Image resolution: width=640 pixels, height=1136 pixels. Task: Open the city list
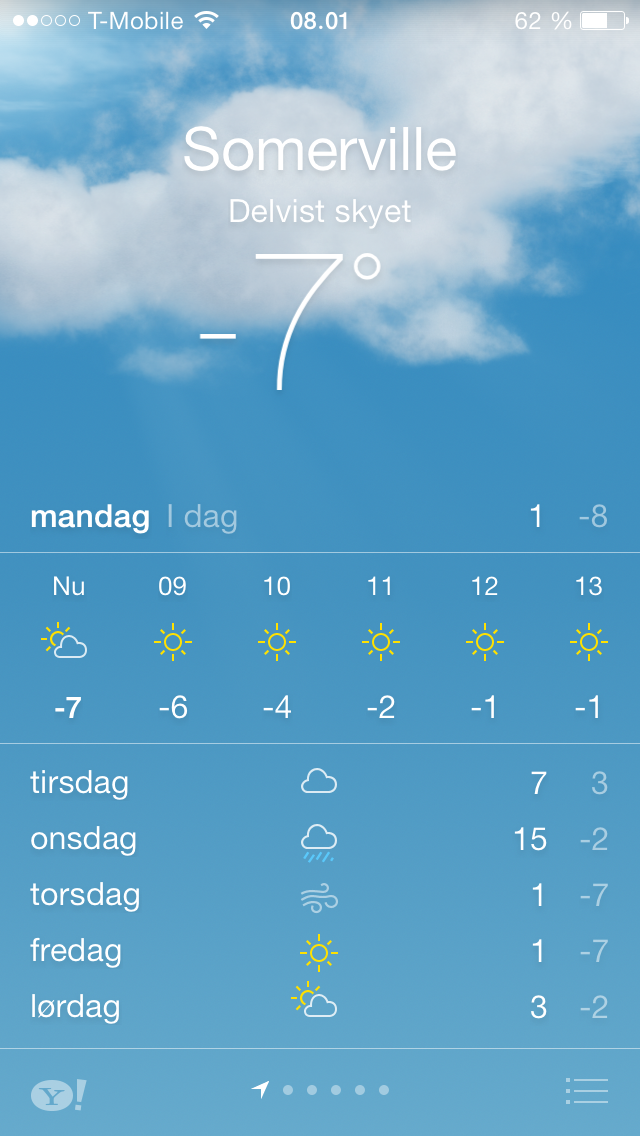pyautogui.click(x=586, y=1090)
